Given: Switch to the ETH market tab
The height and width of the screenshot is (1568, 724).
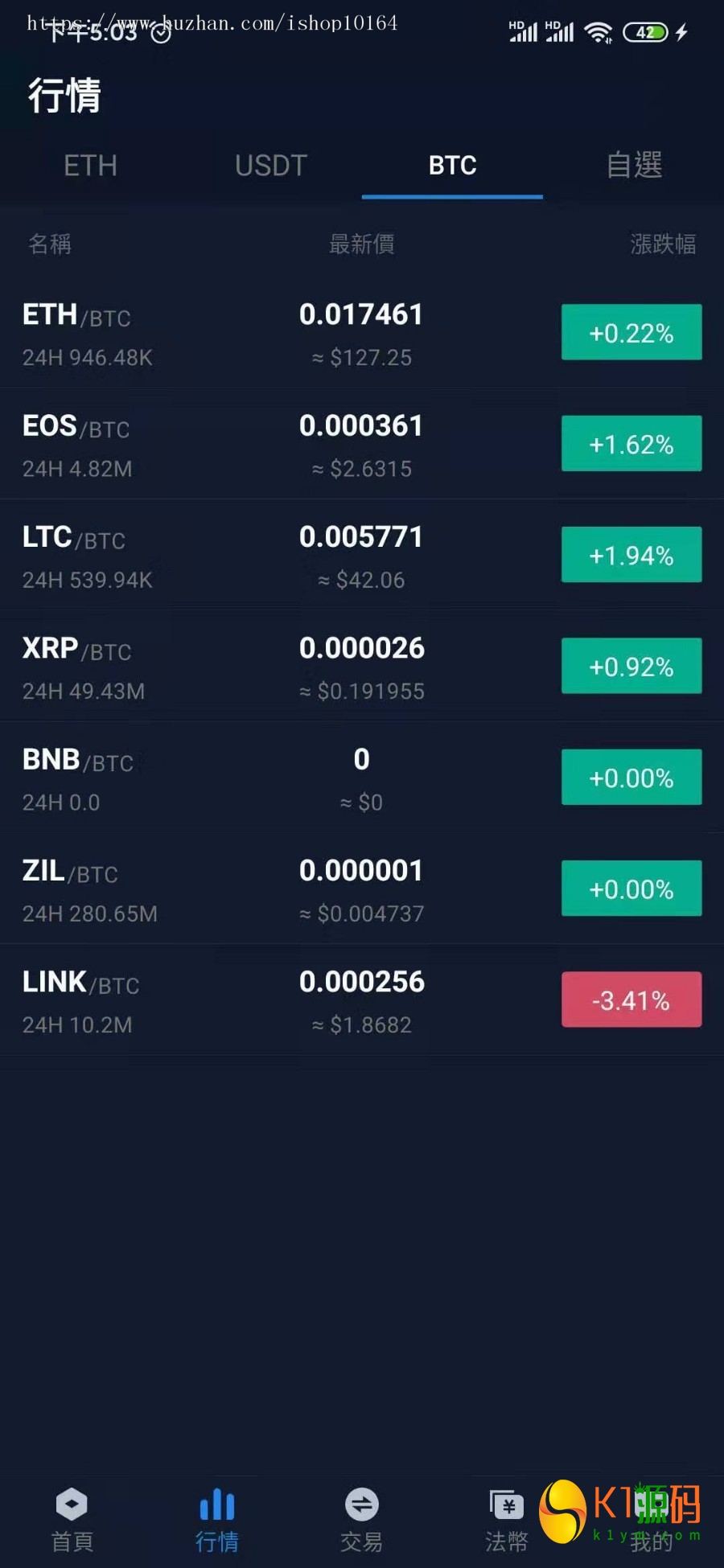Looking at the screenshot, I should pyautogui.click(x=90, y=166).
